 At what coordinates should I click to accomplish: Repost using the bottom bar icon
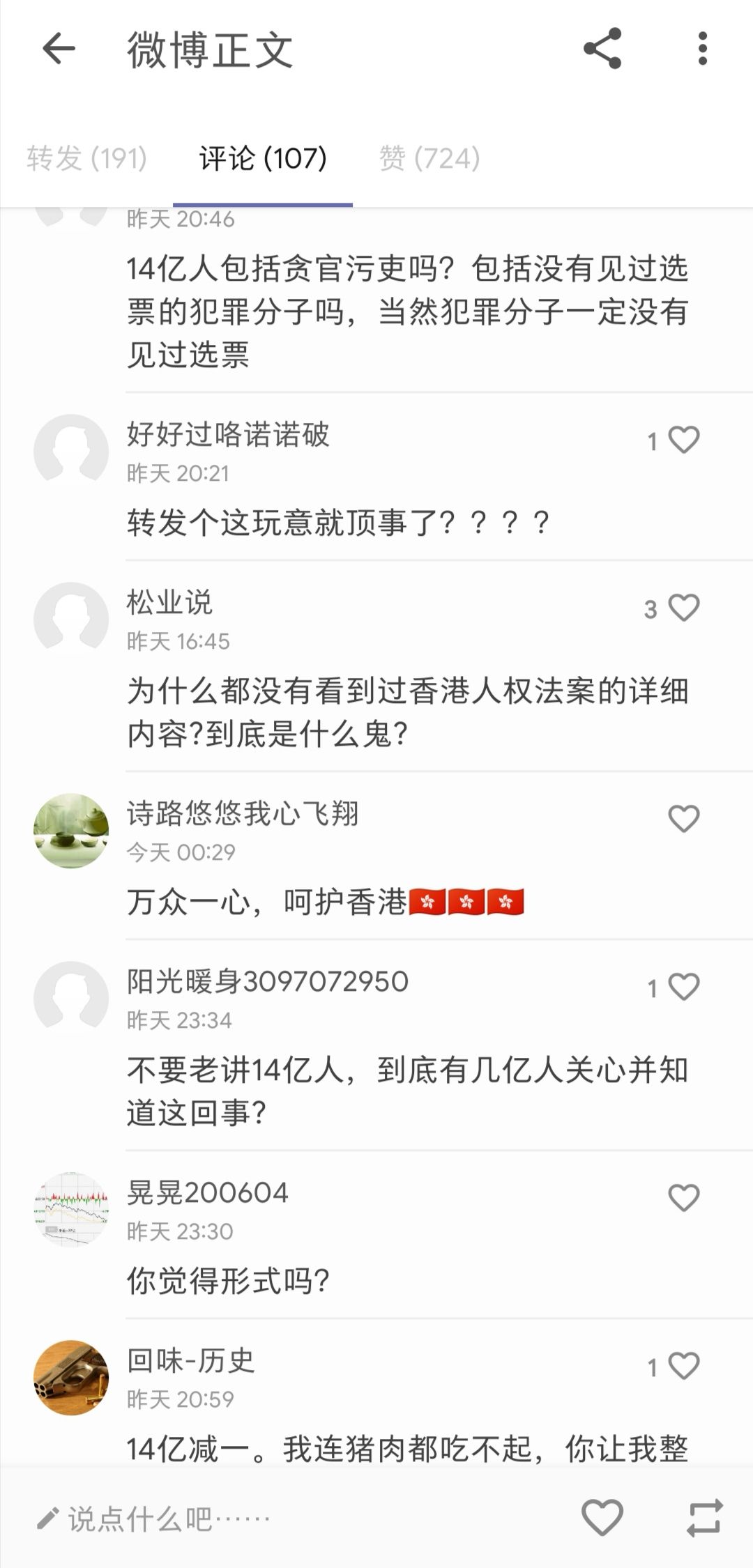tap(704, 1517)
